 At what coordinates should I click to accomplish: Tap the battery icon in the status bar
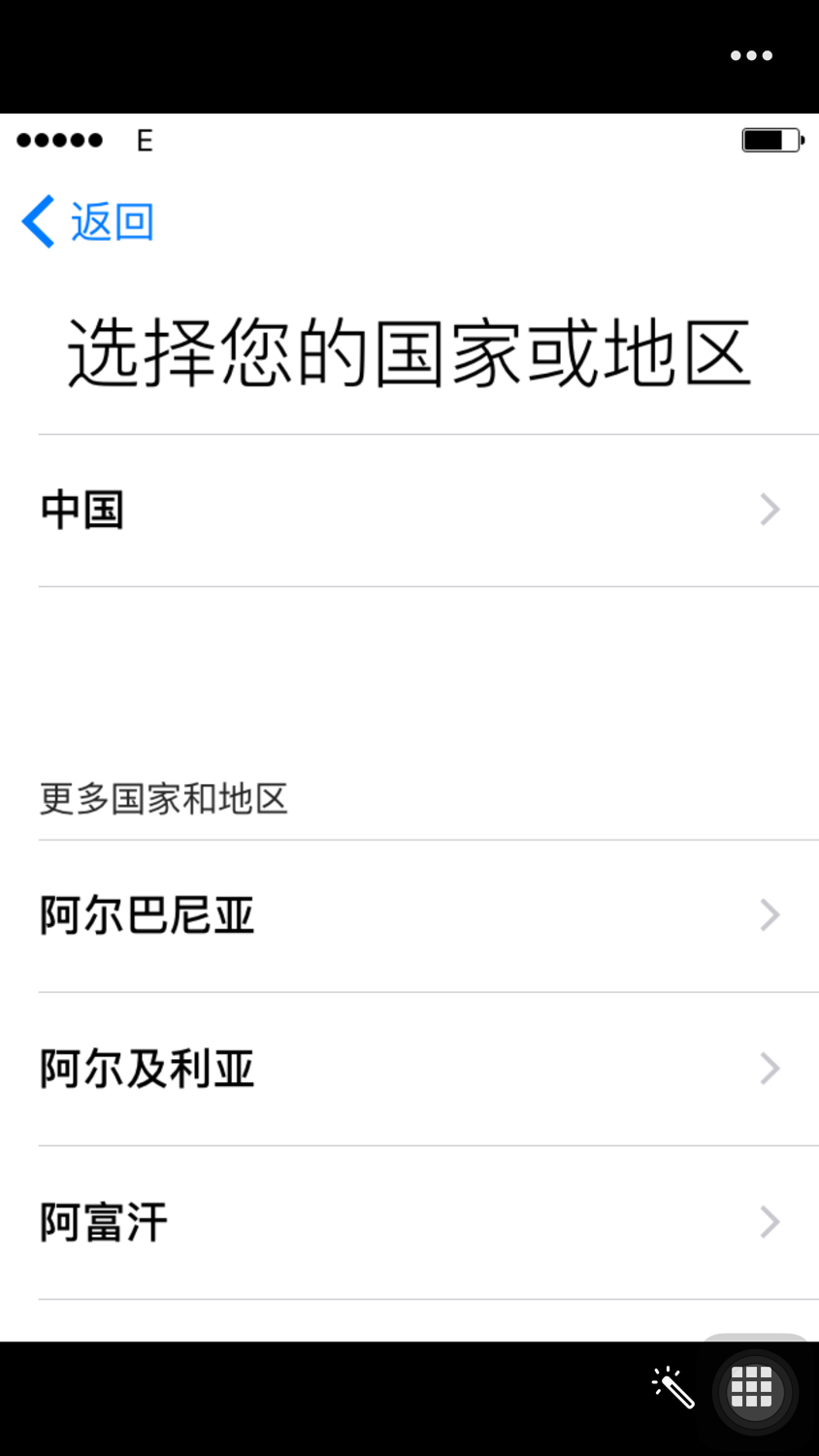pyautogui.click(x=771, y=140)
